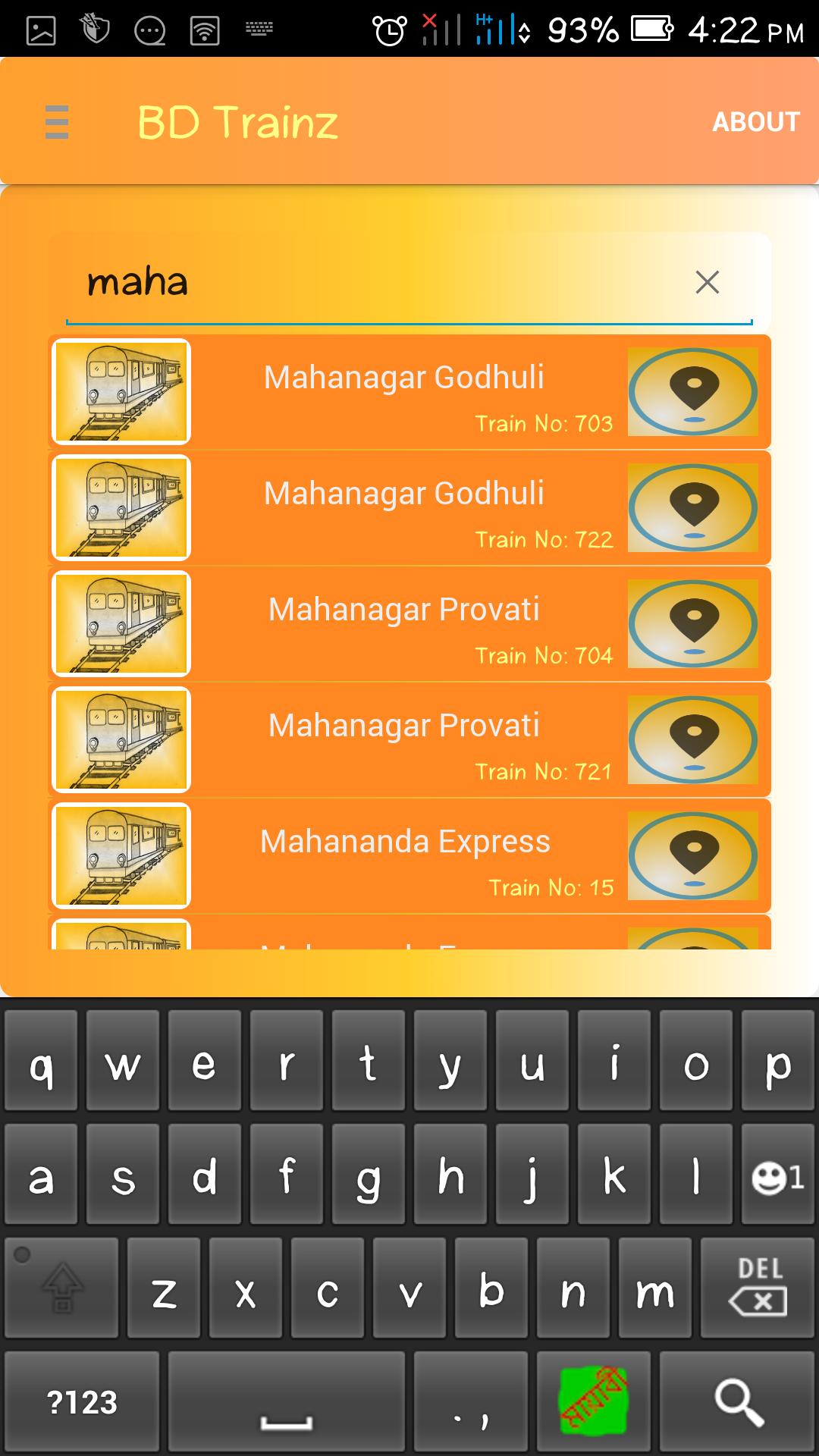Open the ABOUT page
The width and height of the screenshot is (819, 1456).
(x=755, y=122)
